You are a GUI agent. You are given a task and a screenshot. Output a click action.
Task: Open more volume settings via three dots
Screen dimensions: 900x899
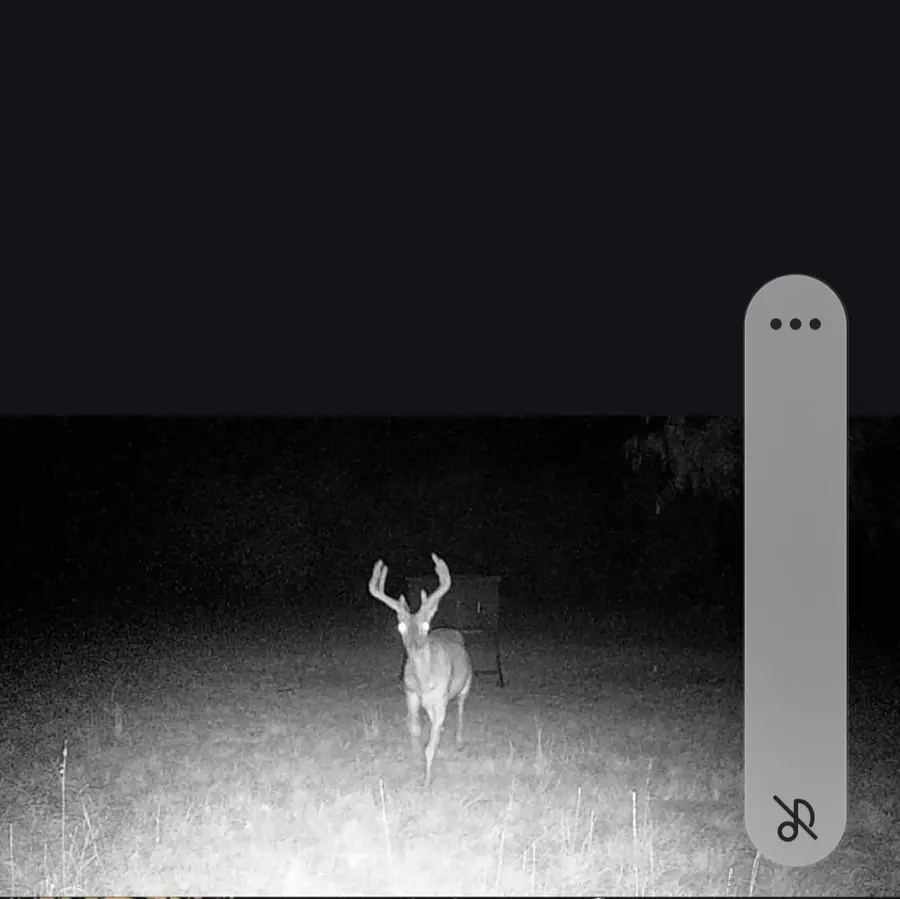coord(795,324)
